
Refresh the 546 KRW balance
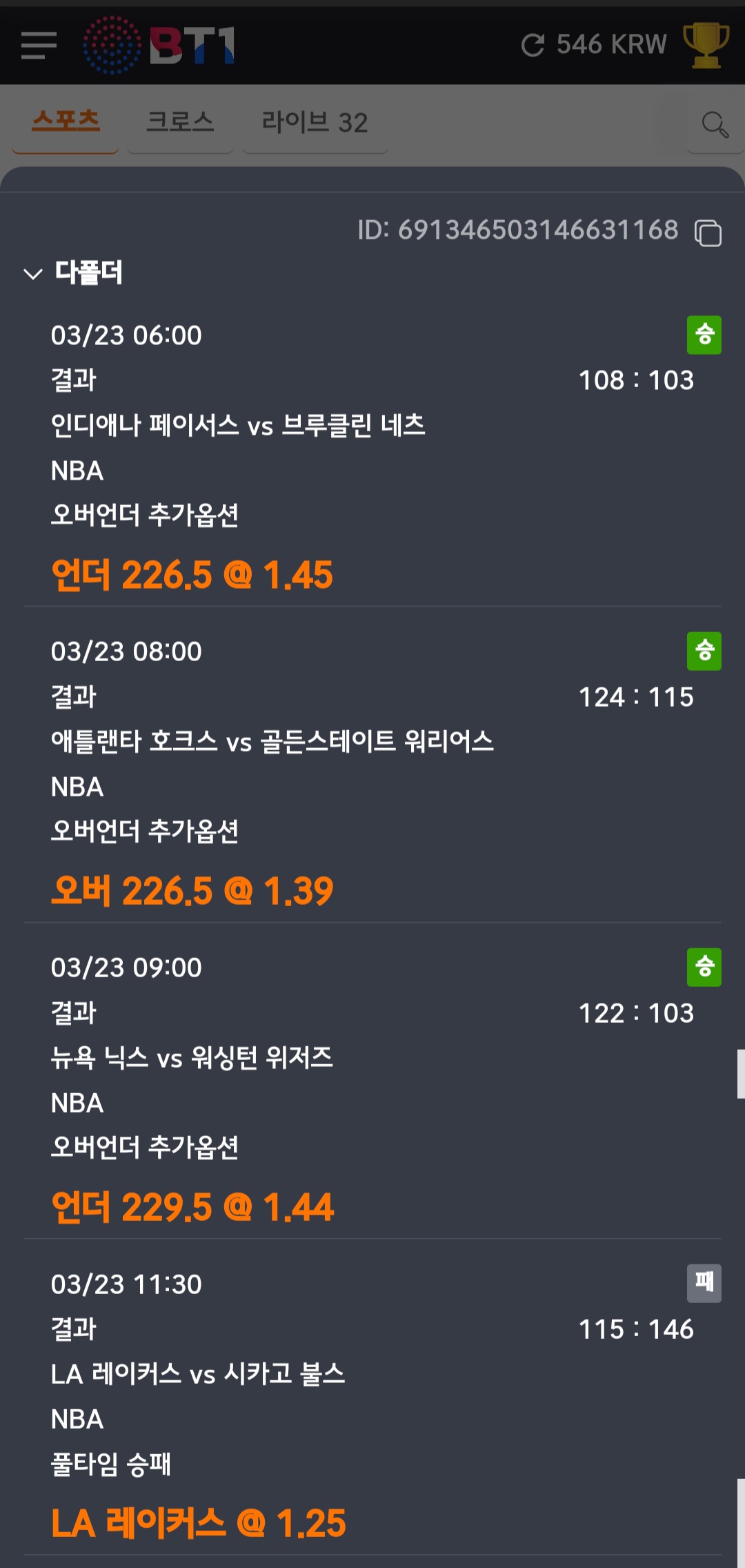tap(533, 46)
